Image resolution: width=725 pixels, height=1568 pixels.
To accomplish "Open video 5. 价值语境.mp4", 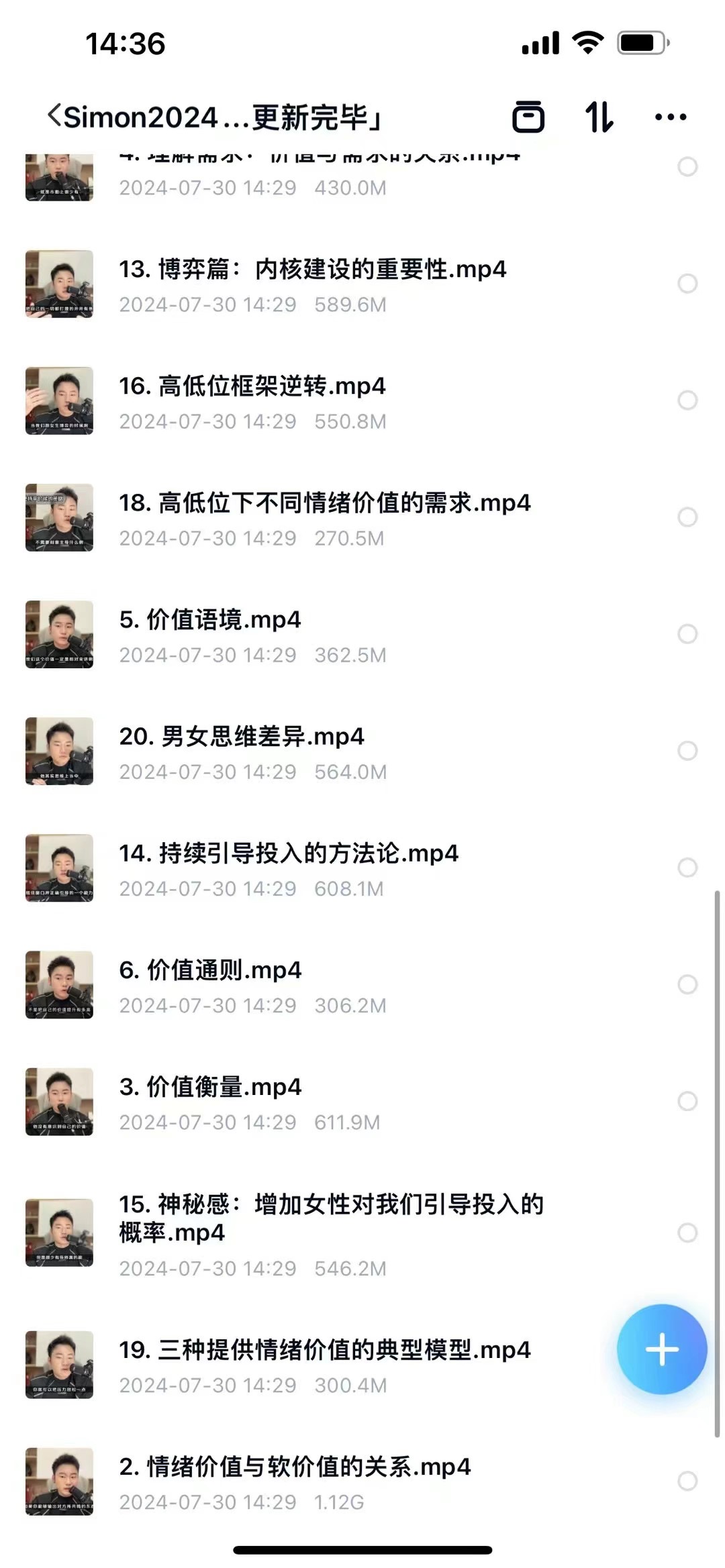I will click(x=210, y=620).
